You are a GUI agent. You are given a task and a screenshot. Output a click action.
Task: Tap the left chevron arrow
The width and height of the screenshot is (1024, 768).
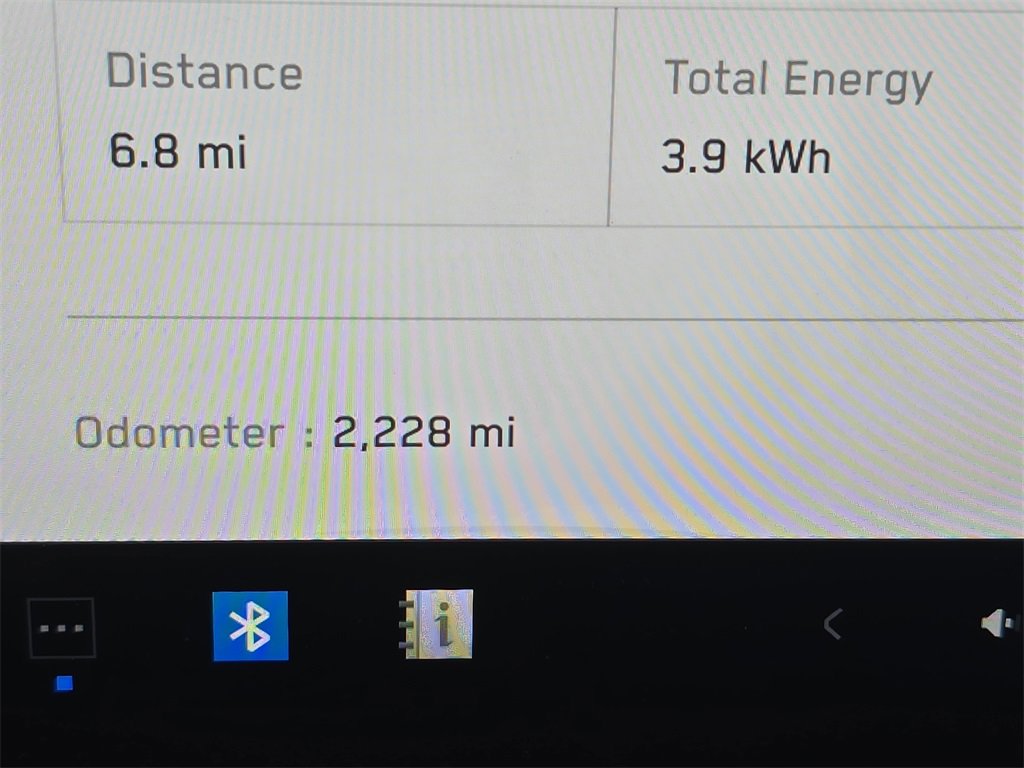pos(832,625)
